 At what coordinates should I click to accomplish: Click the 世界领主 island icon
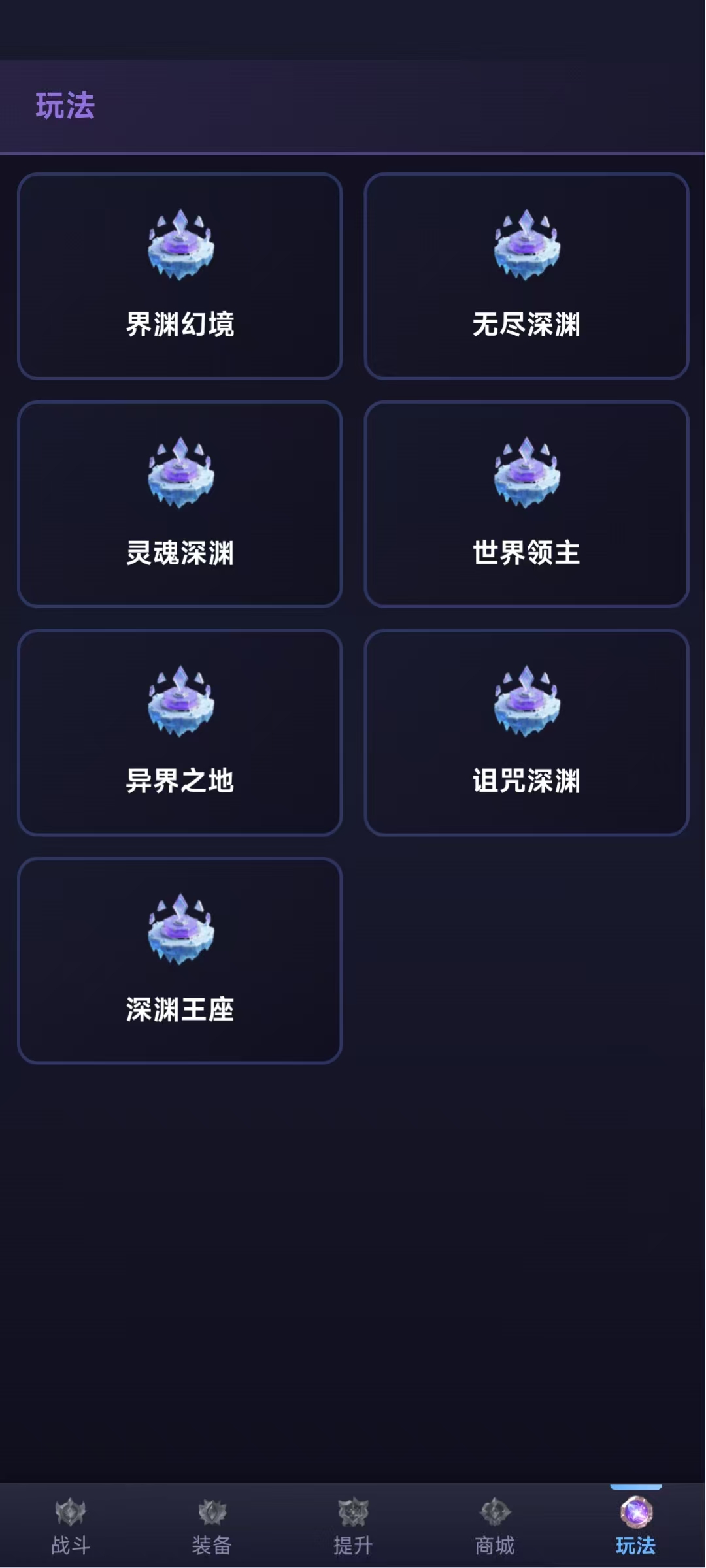[x=527, y=472]
